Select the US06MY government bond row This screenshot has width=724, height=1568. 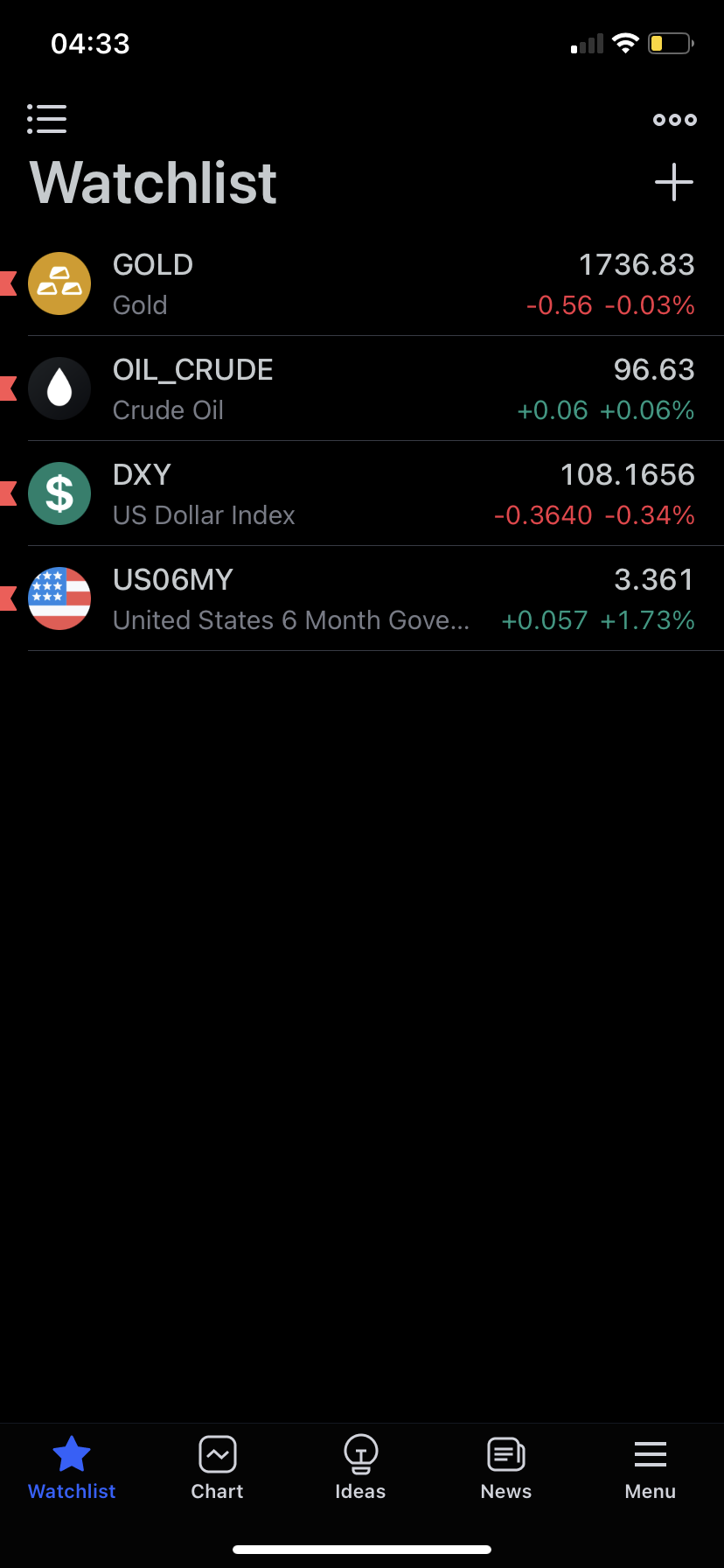[362, 599]
